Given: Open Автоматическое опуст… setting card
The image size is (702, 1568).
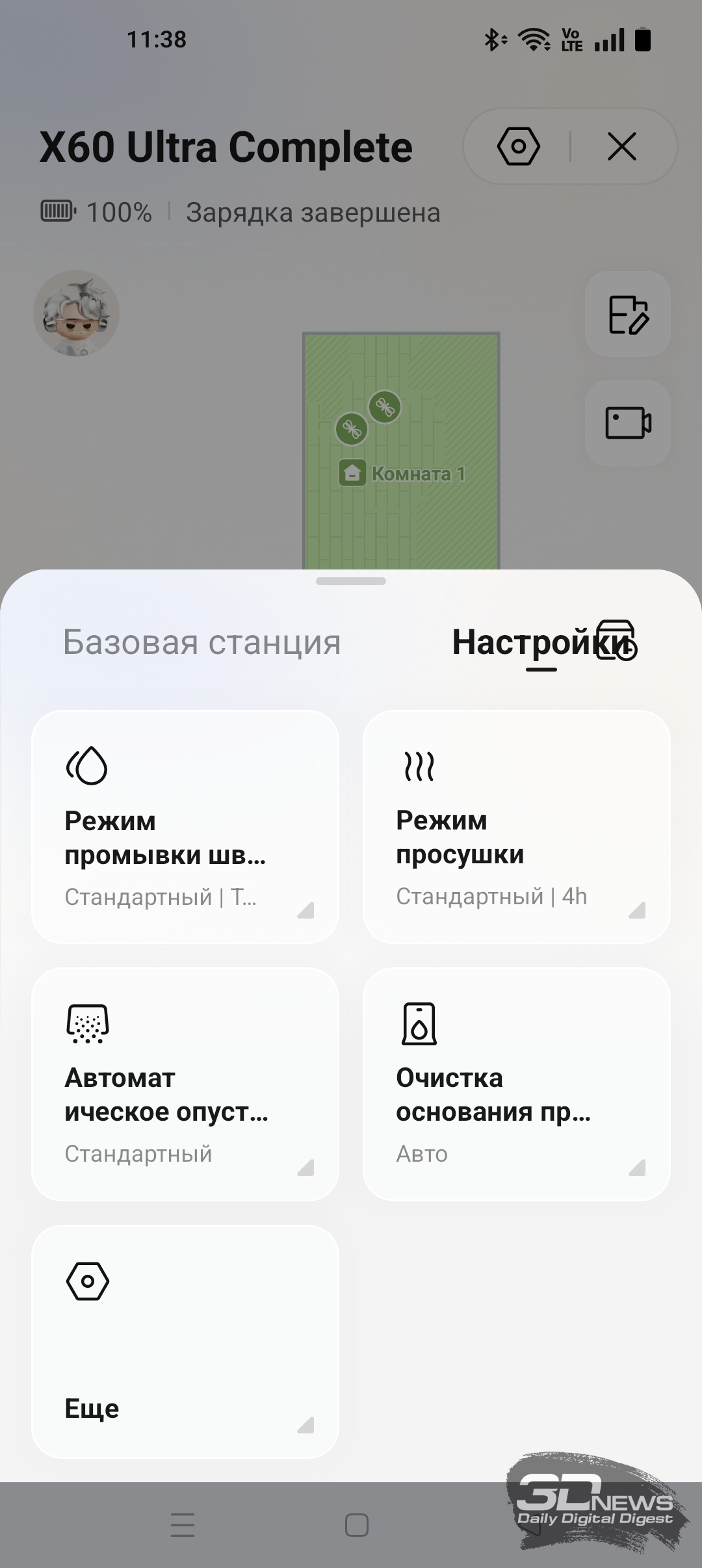Looking at the screenshot, I should pos(185,1084).
